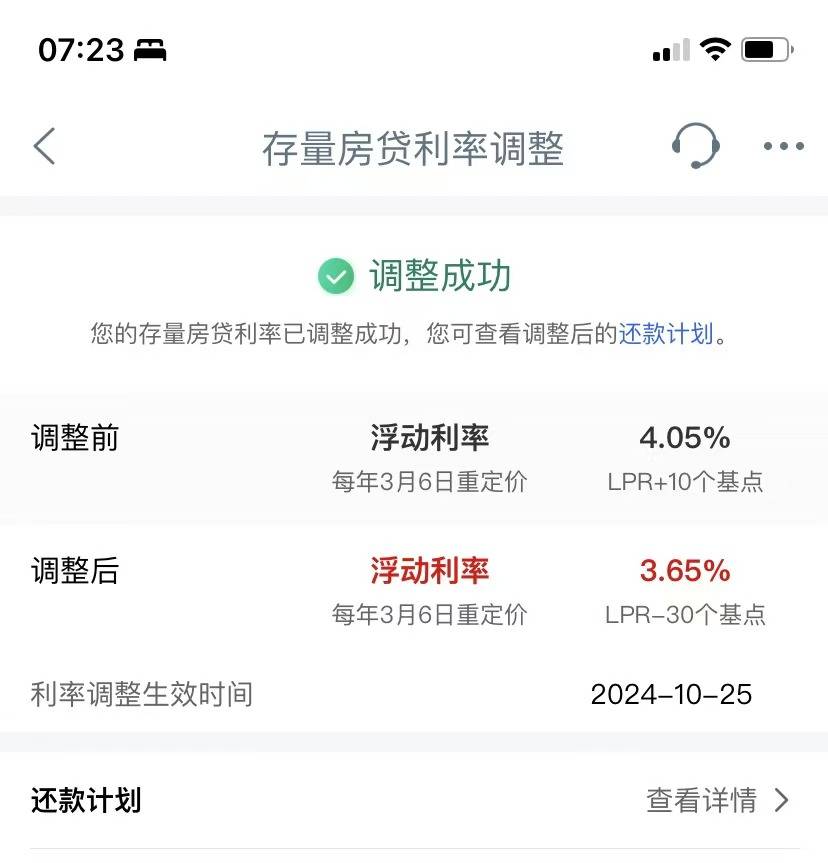Tap the red 浮动利率 label

click(x=429, y=571)
